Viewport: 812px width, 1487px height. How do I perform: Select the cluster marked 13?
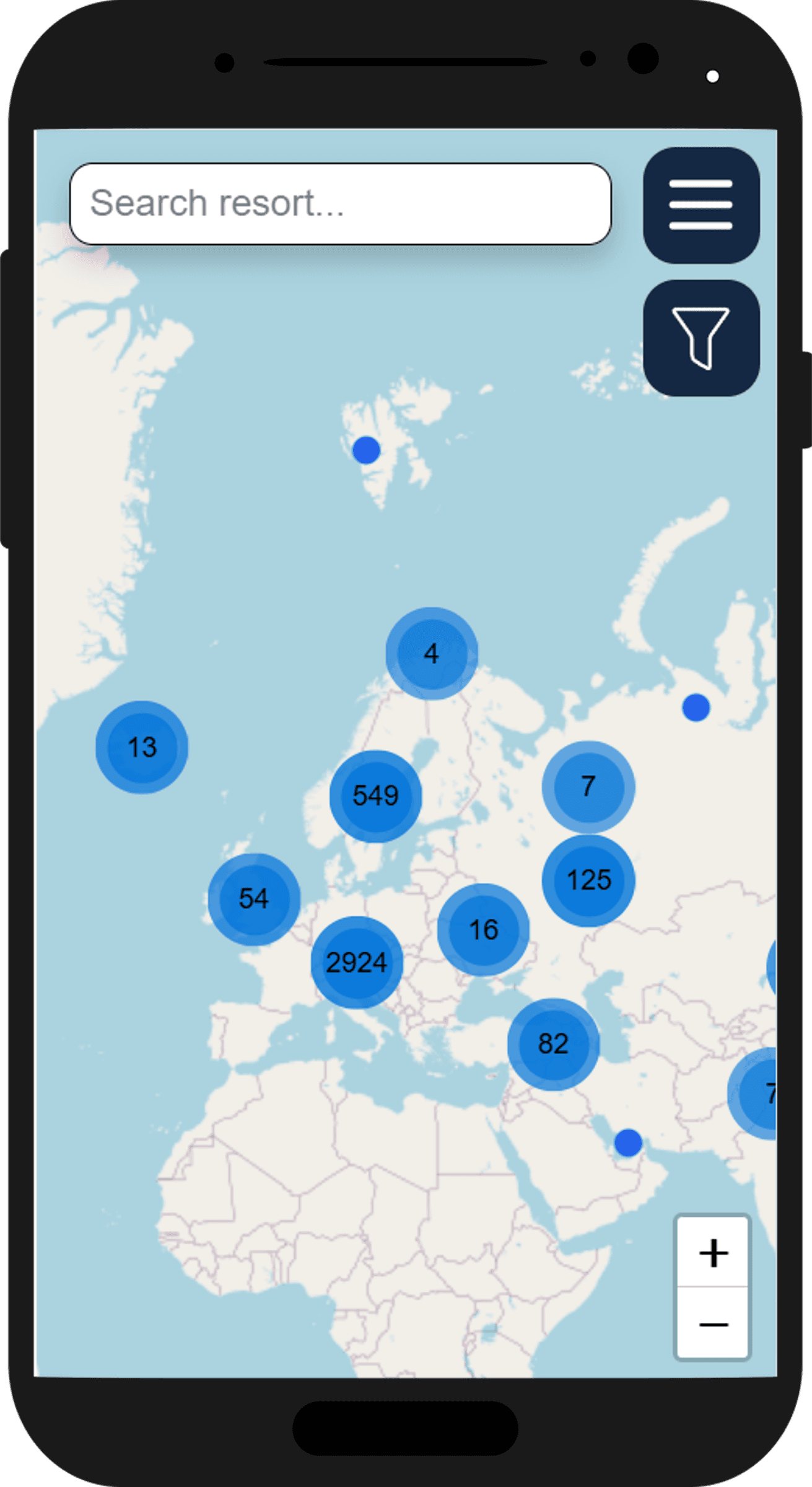[x=142, y=747]
